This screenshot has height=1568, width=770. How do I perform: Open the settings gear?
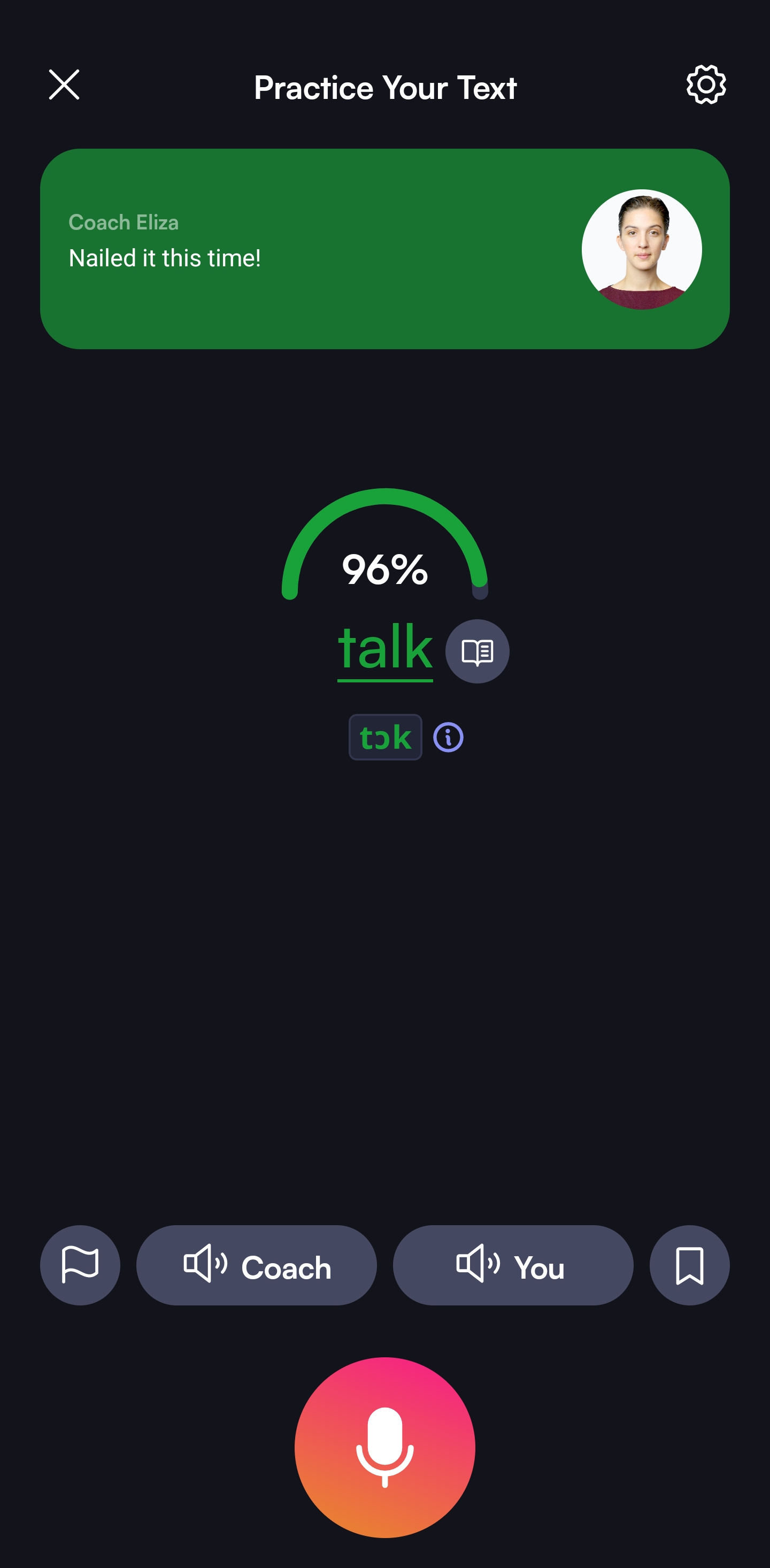pos(705,84)
